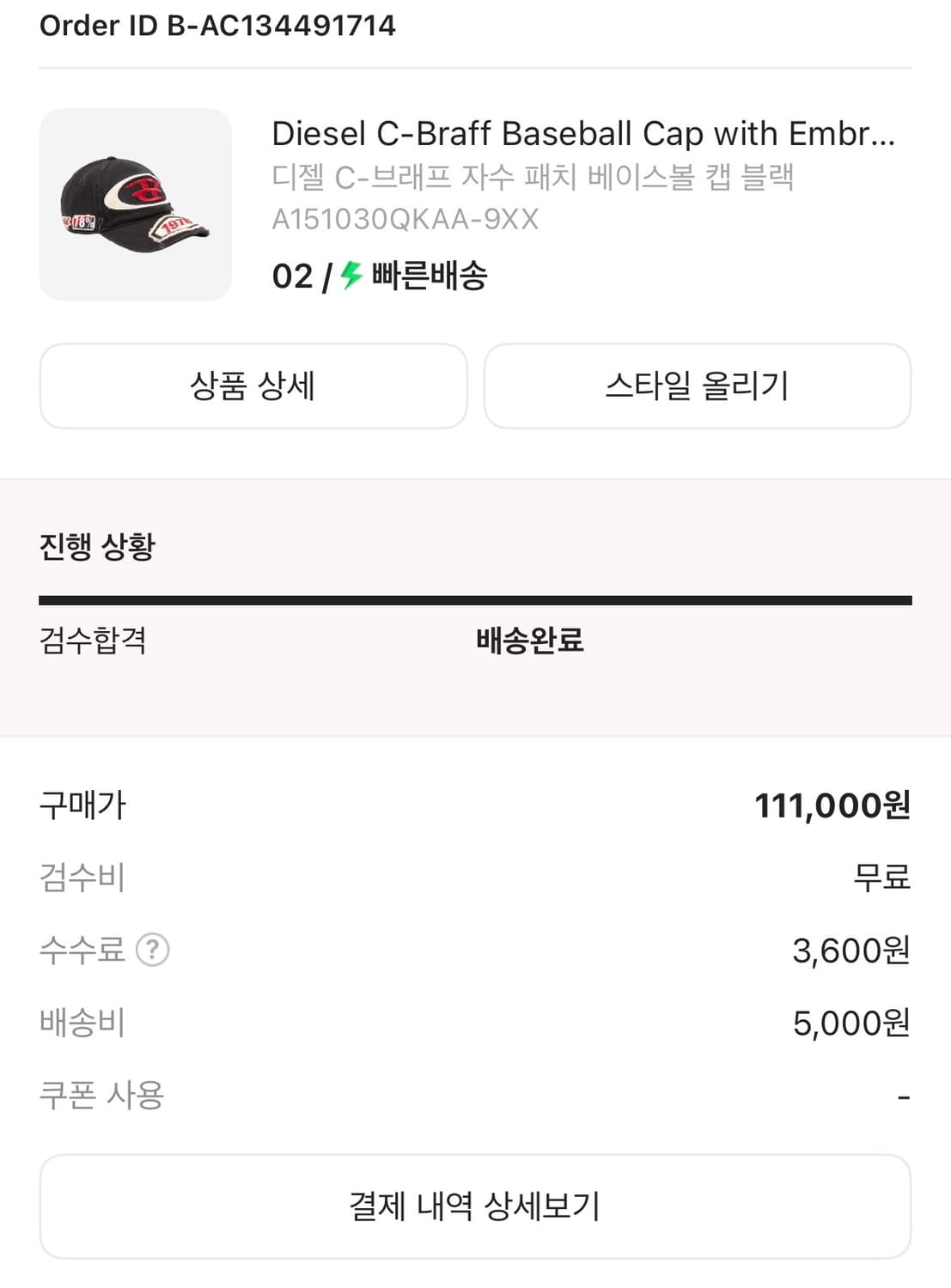951x1288 pixels.
Task: Click the delivery progress bar
Action: click(x=475, y=595)
